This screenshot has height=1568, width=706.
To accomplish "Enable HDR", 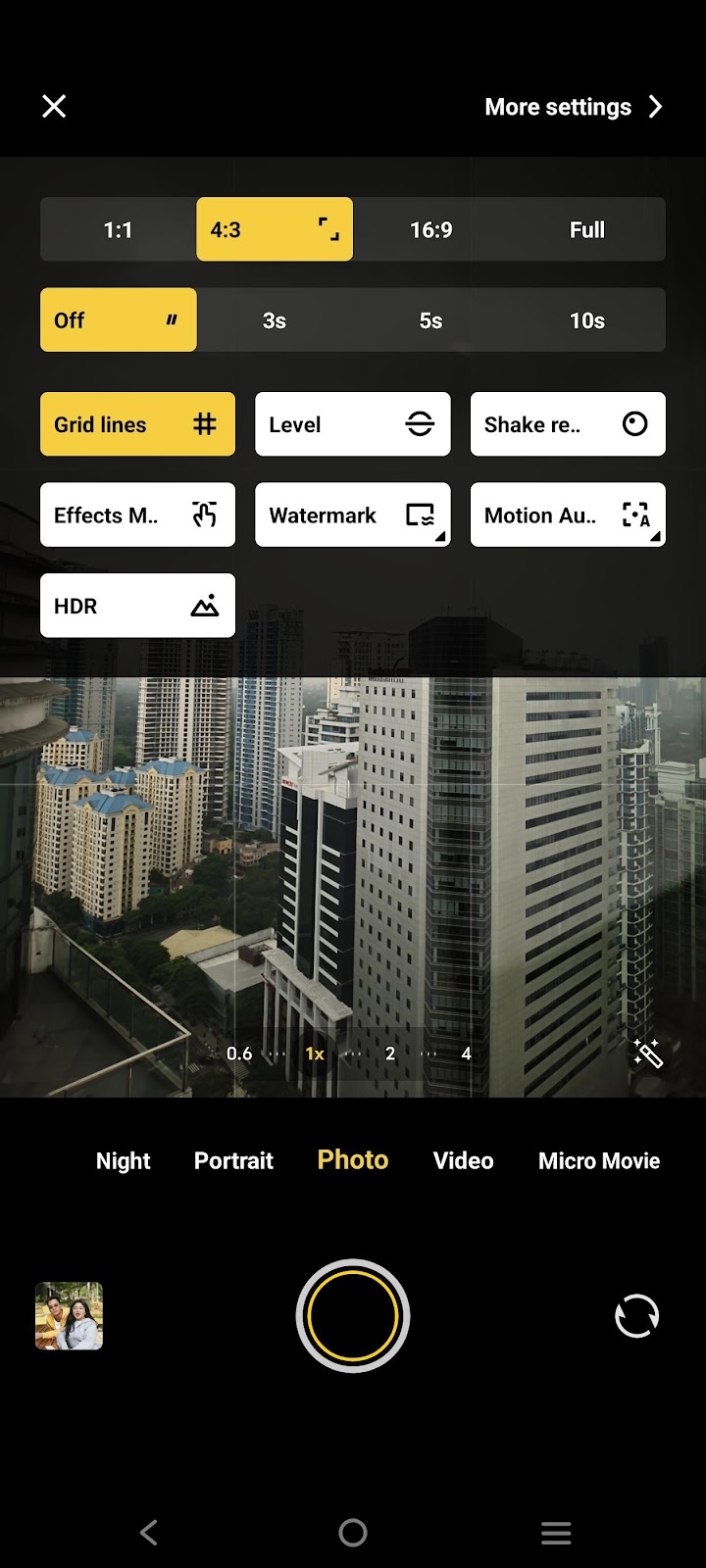I will click(137, 606).
